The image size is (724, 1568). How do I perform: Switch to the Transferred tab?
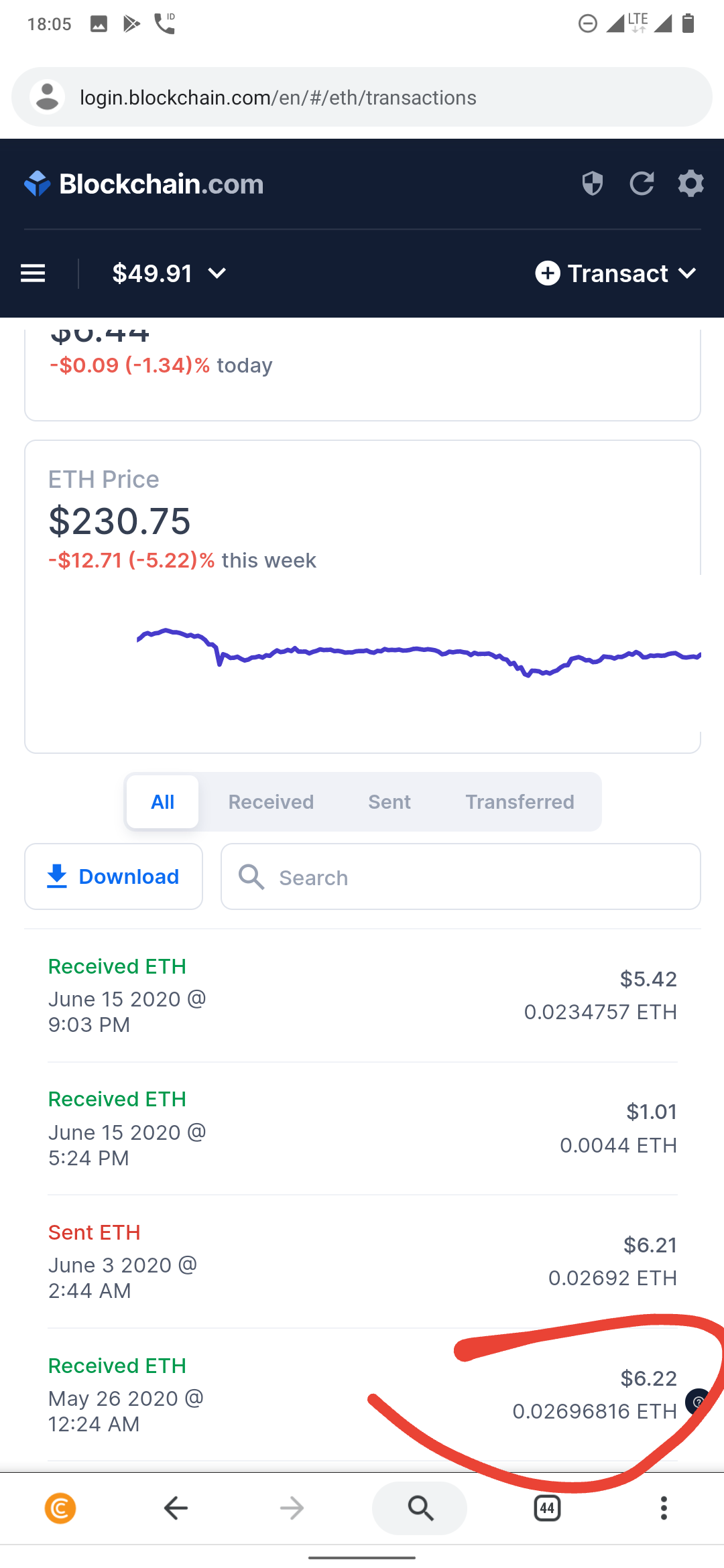click(x=520, y=801)
